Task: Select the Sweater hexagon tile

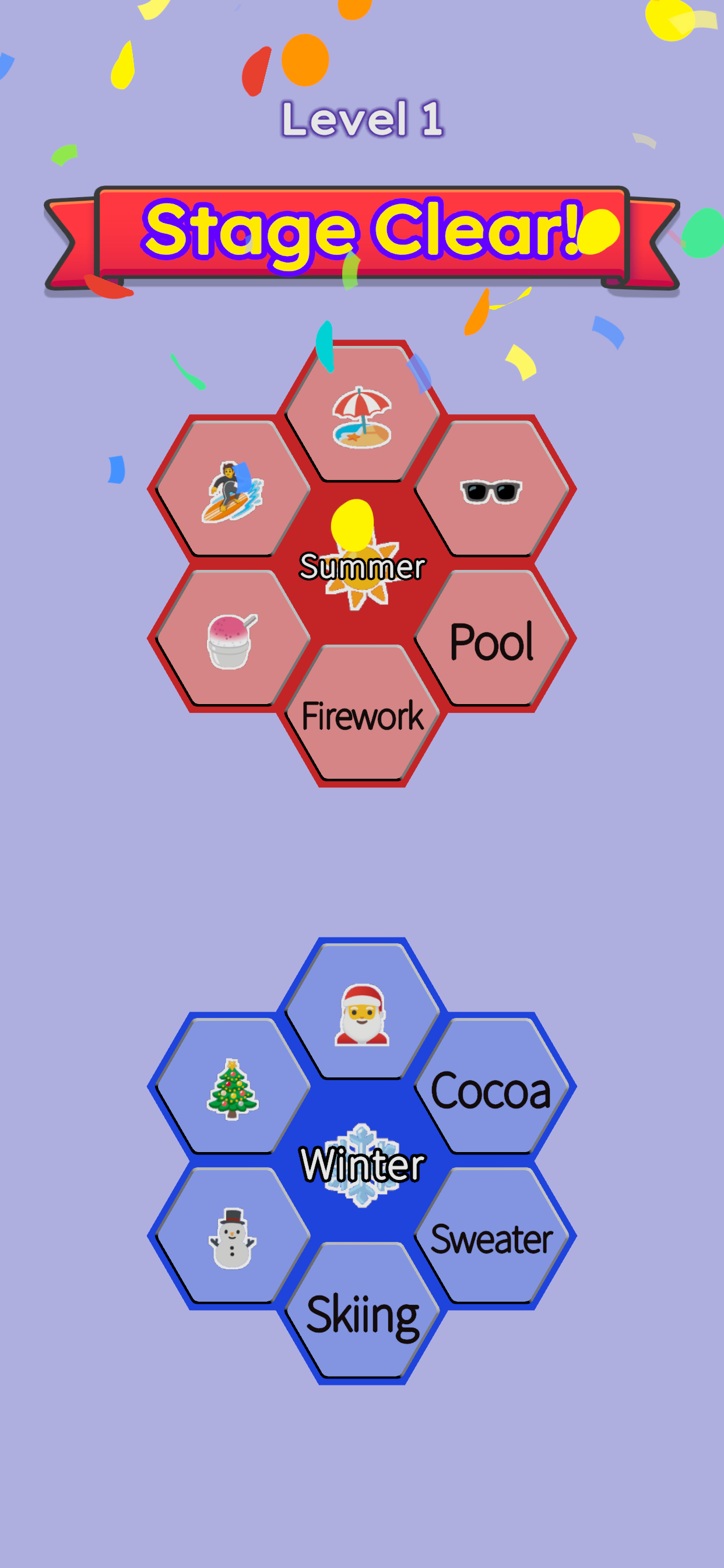Action: coord(491,1236)
